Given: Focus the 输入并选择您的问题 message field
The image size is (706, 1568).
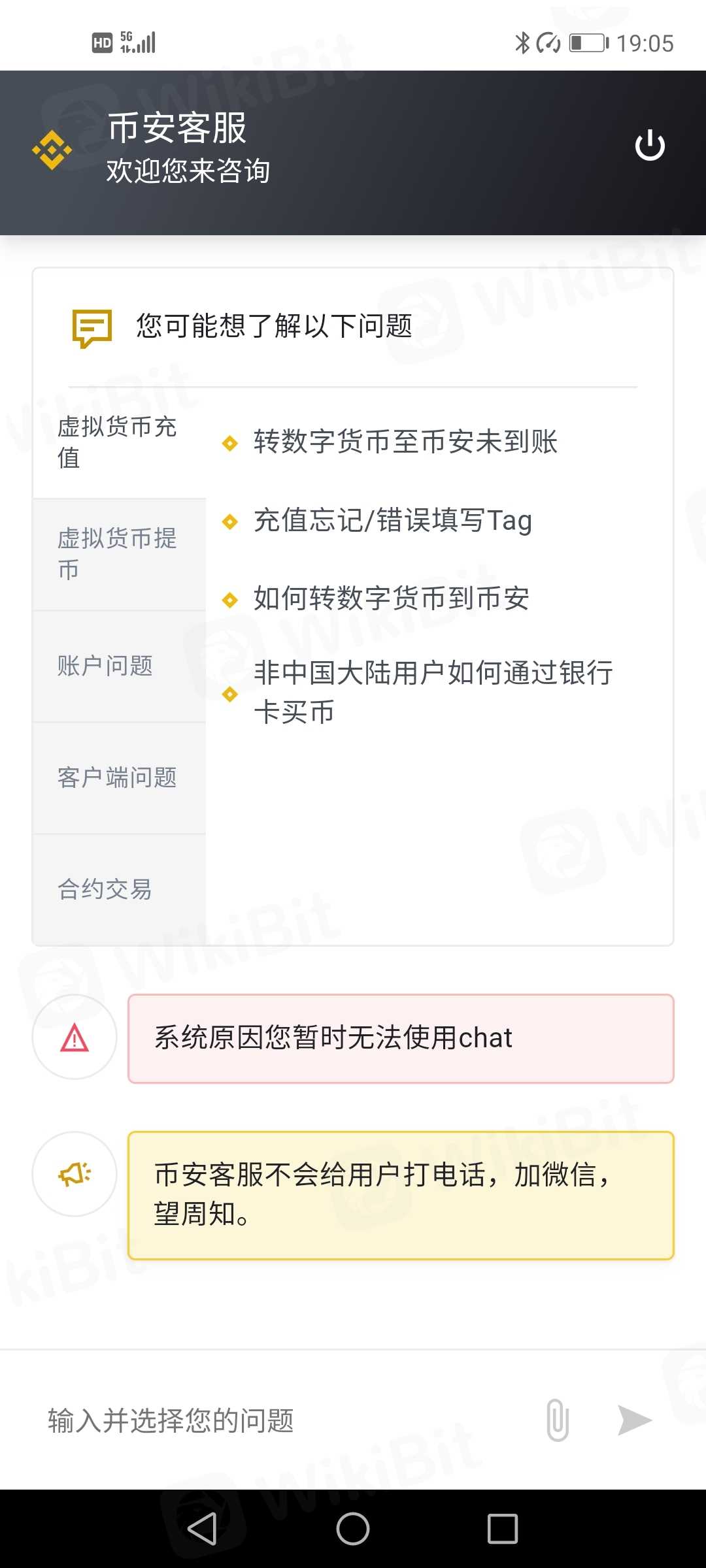Looking at the screenshot, I should (x=275, y=1420).
